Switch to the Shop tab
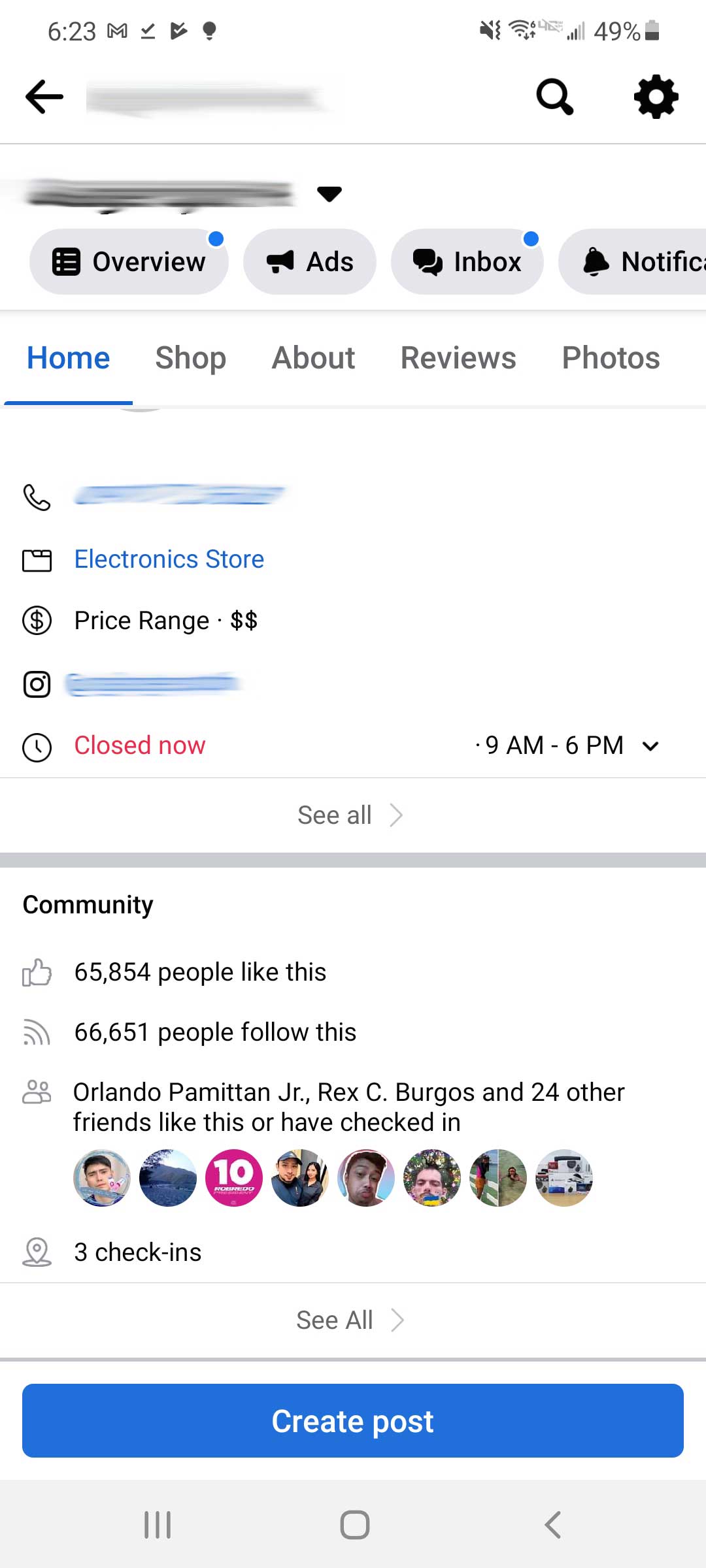The image size is (706, 1568). click(x=190, y=358)
